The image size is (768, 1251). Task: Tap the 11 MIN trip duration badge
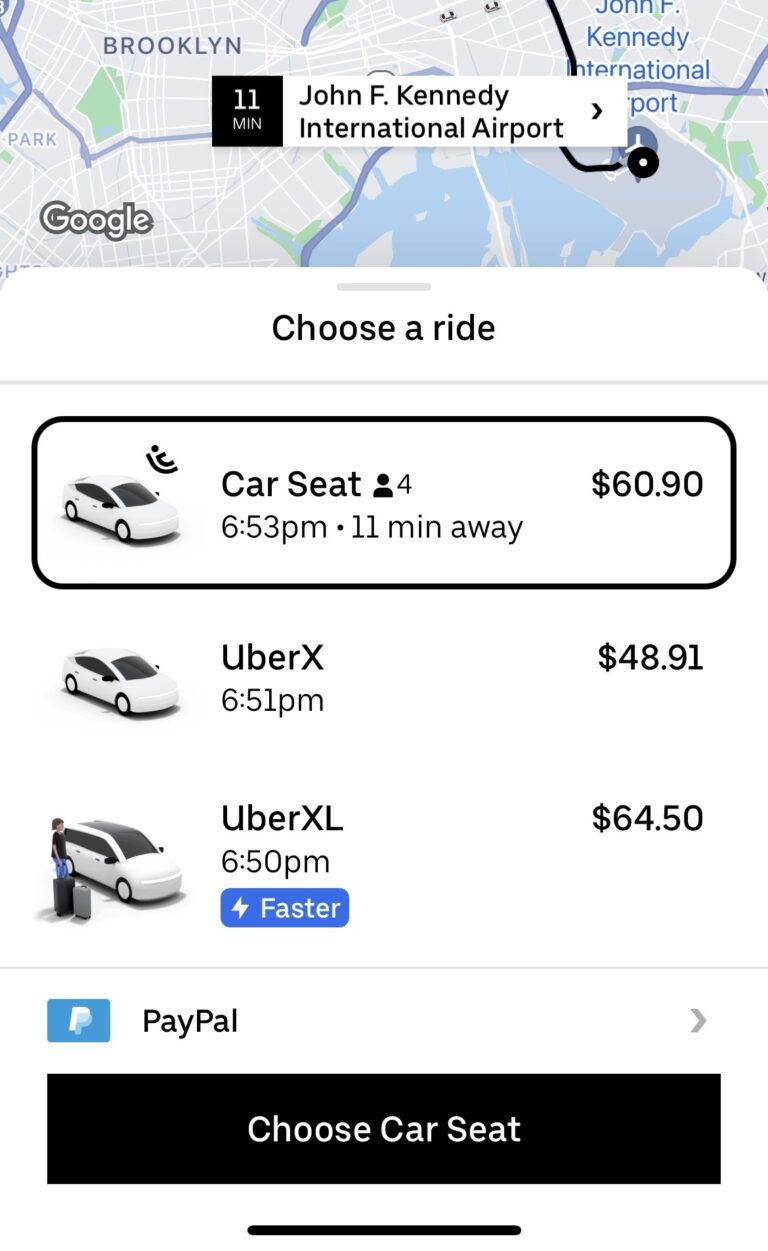point(246,110)
